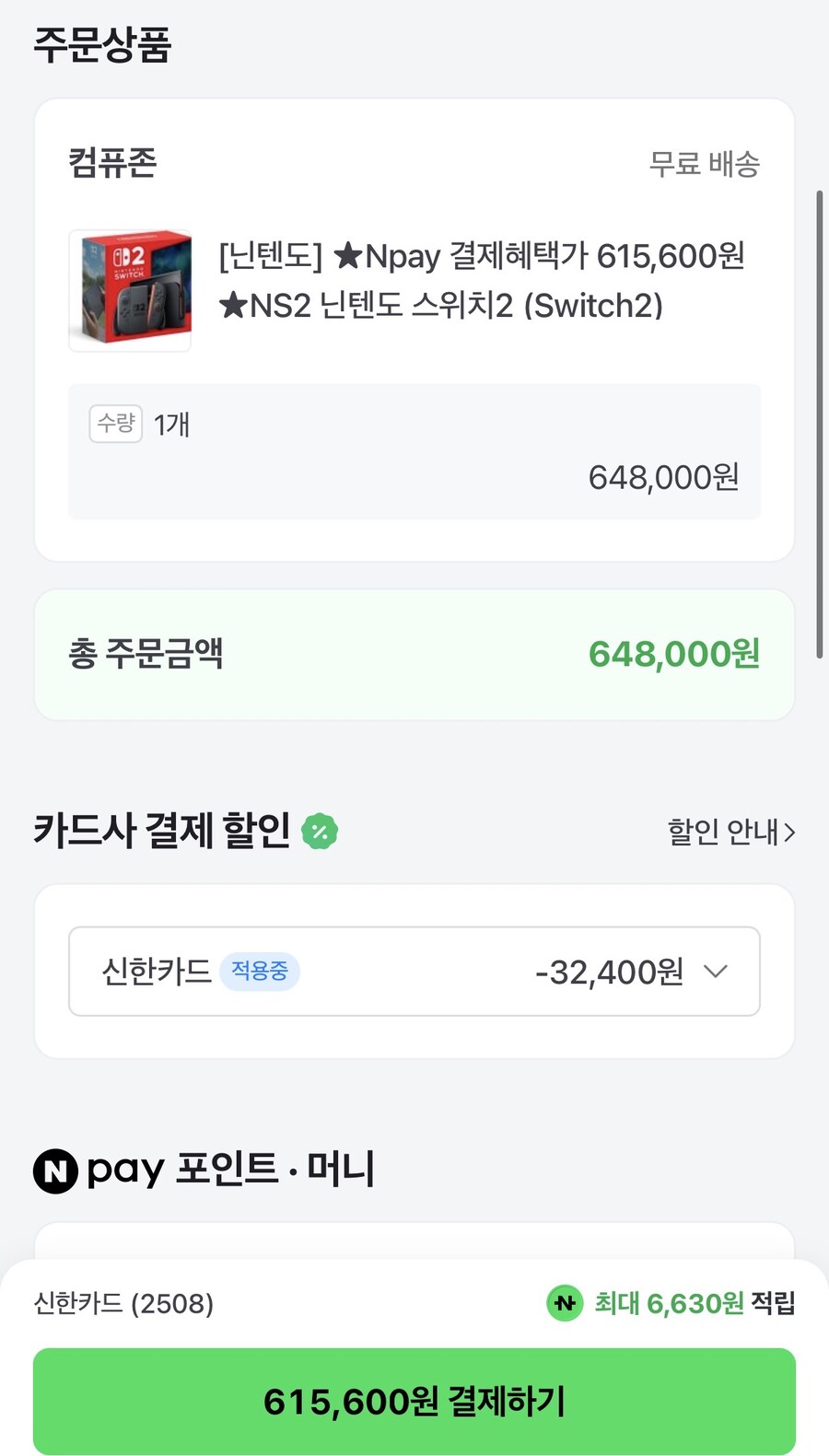
Task: Expand the 신한카드 card discount dropdown
Action: coord(715,971)
